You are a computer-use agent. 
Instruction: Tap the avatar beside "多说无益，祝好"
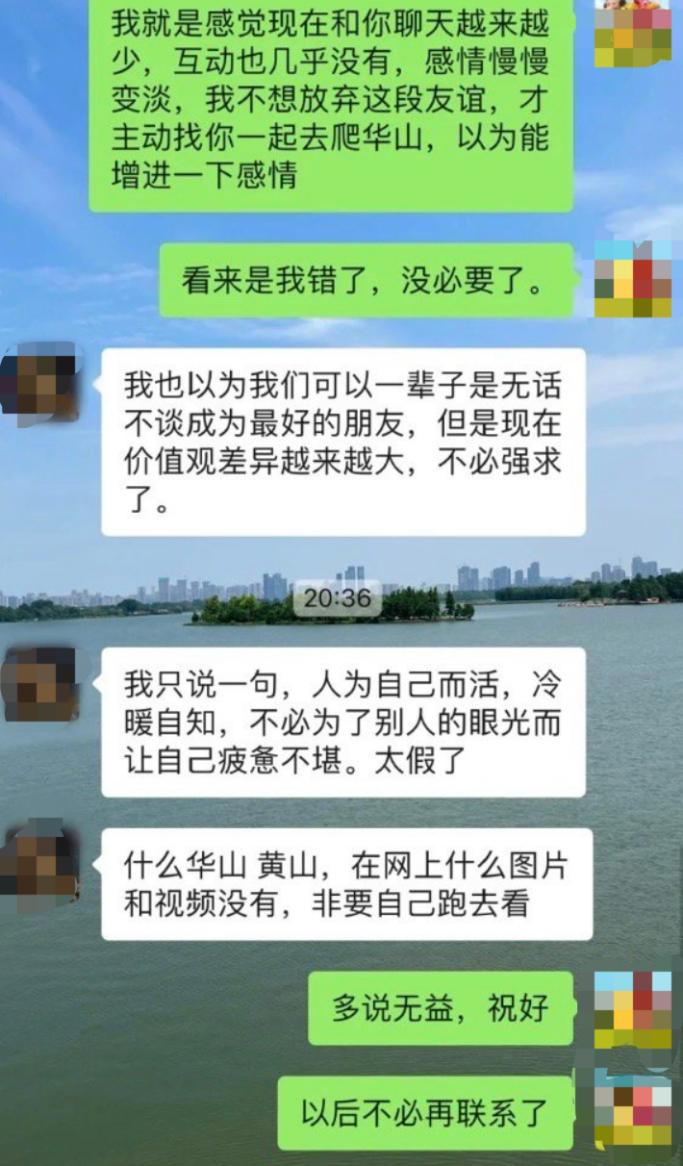(633, 1009)
